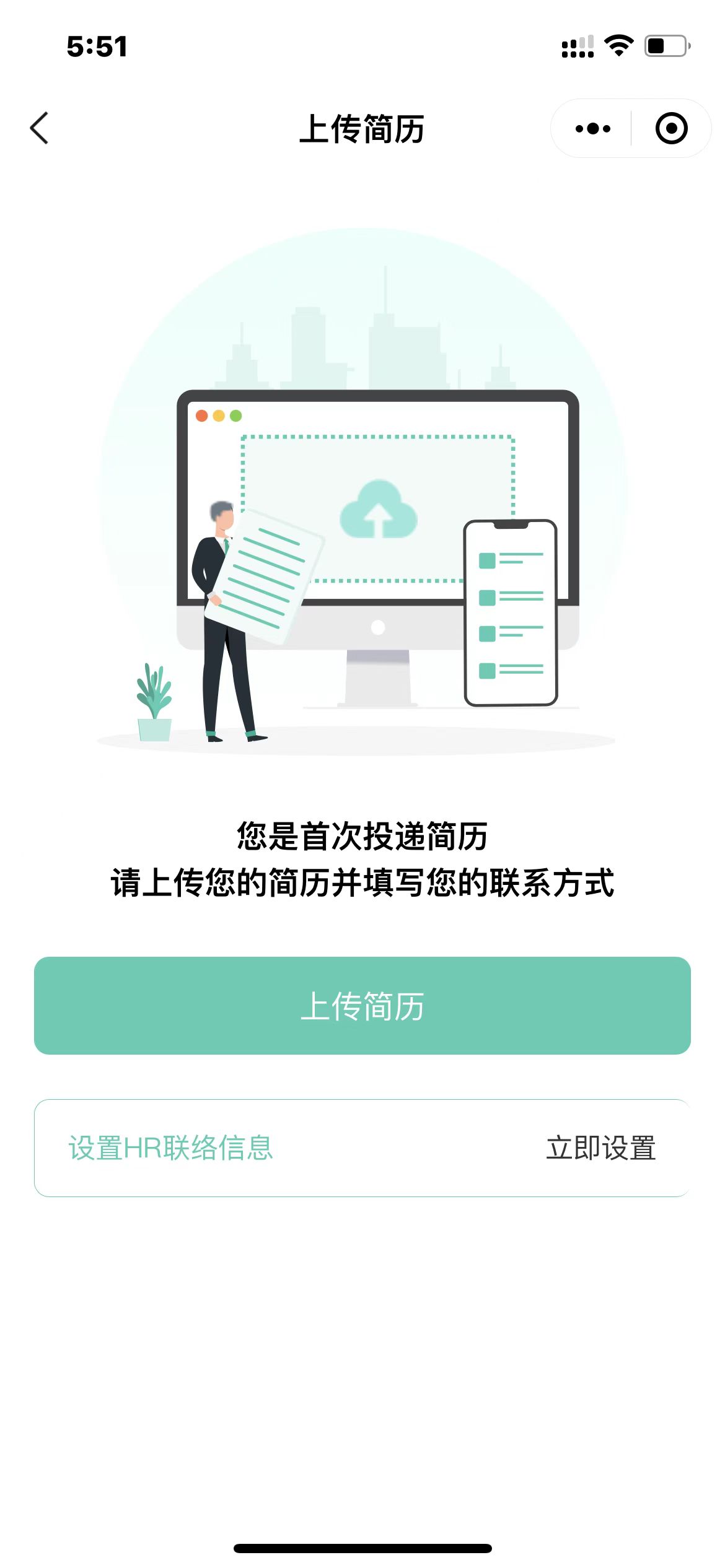Tap the green 上传简历 button
This screenshot has height=1568, width=725.
click(362, 1006)
